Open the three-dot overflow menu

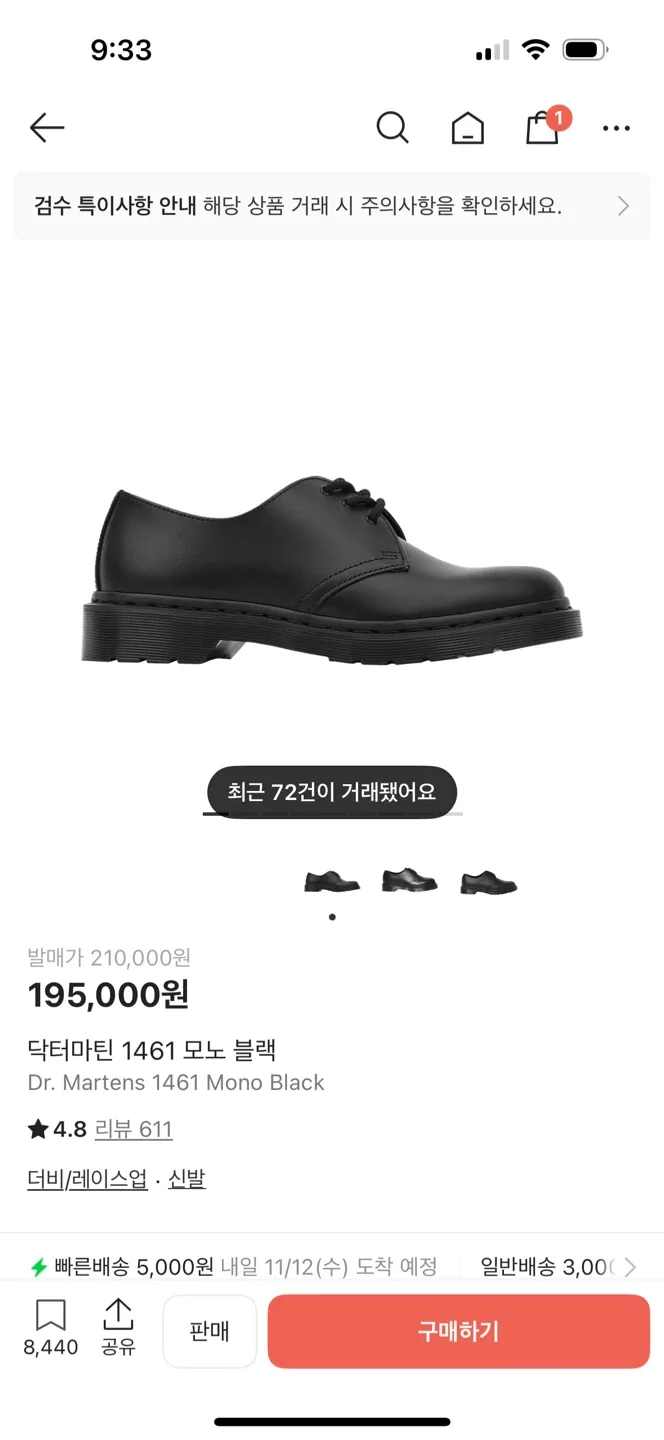616,128
